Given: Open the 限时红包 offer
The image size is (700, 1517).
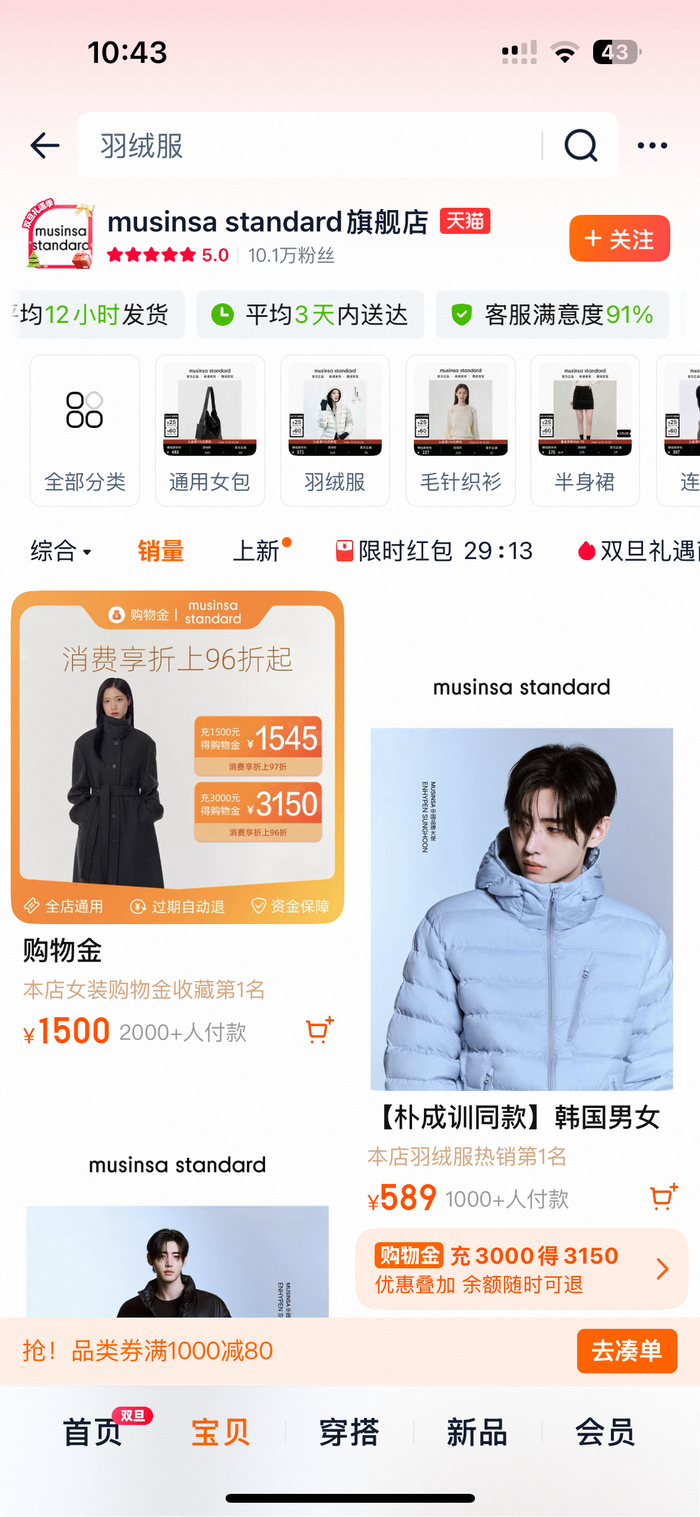Looking at the screenshot, I should pos(434,551).
